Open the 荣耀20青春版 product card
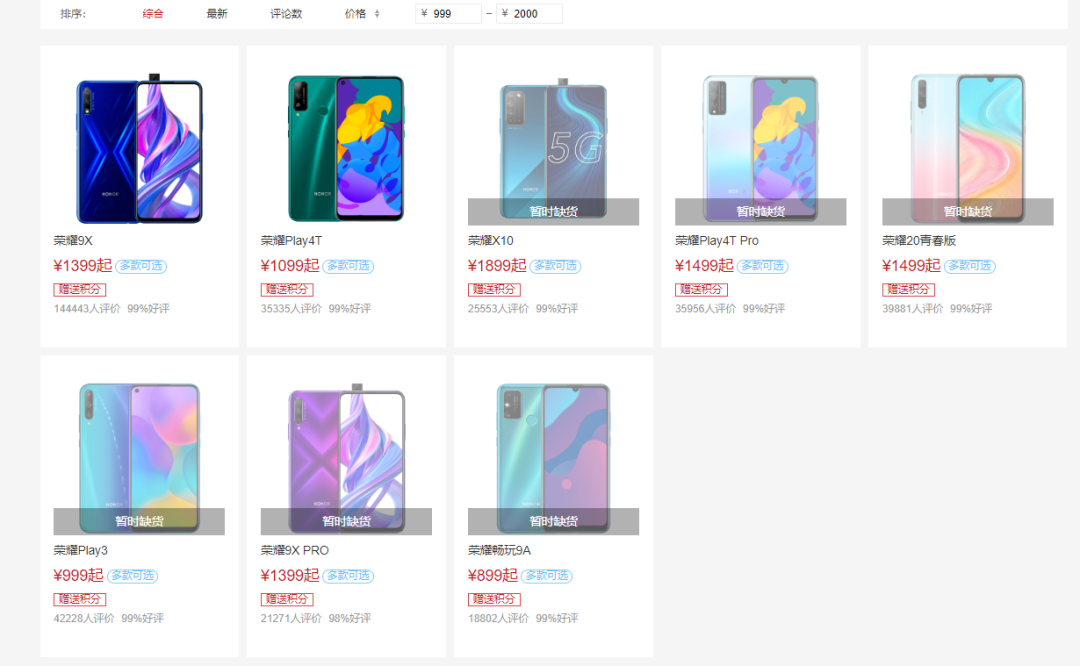 (967, 196)
